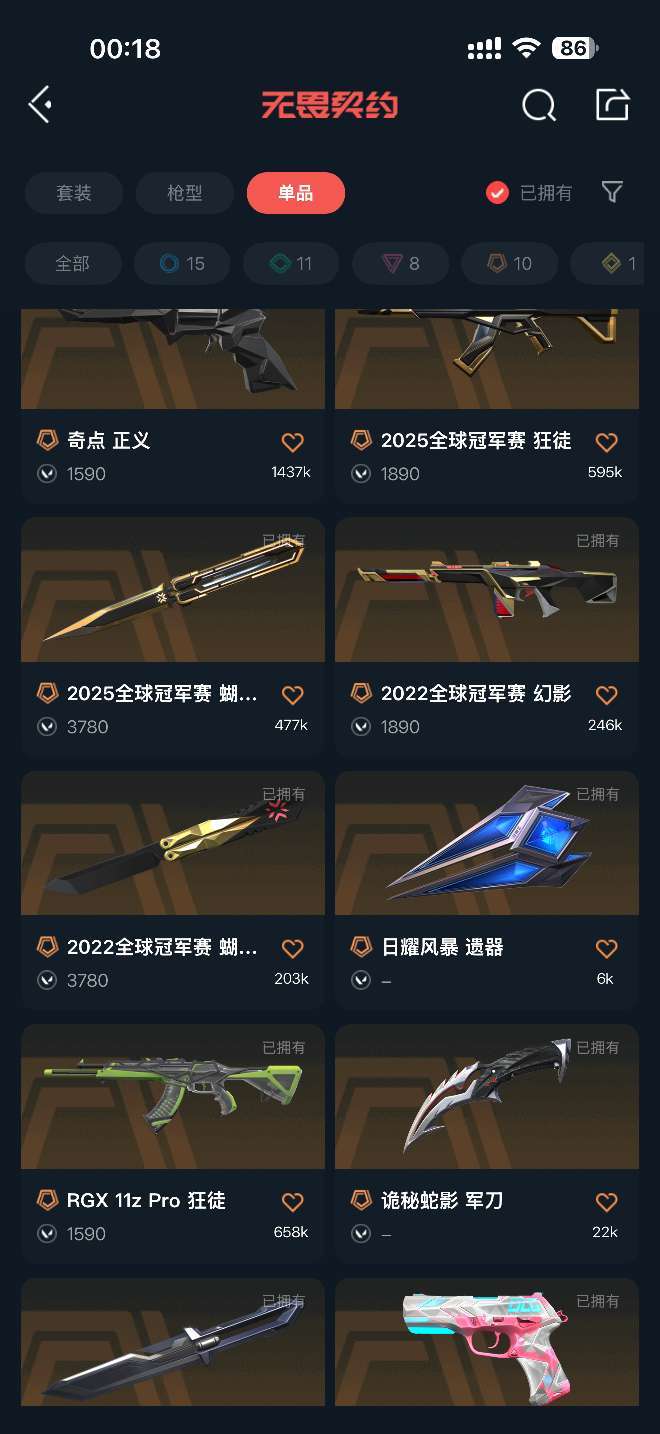Favorite the 奇点 正义 skin
The height and width of the screenshot is (1434, 660).
(292, 442)
